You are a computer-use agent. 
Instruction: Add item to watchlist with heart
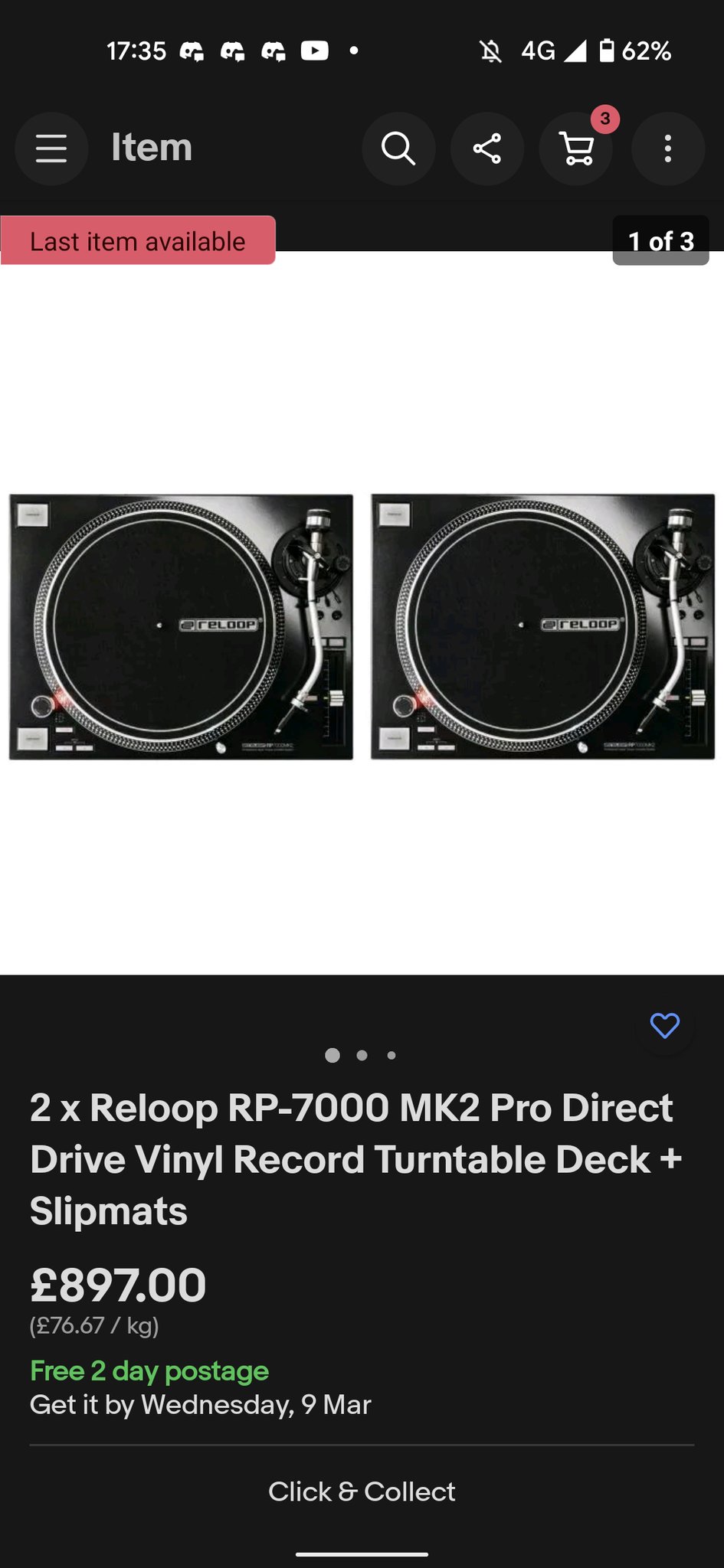click(664, 1025)
